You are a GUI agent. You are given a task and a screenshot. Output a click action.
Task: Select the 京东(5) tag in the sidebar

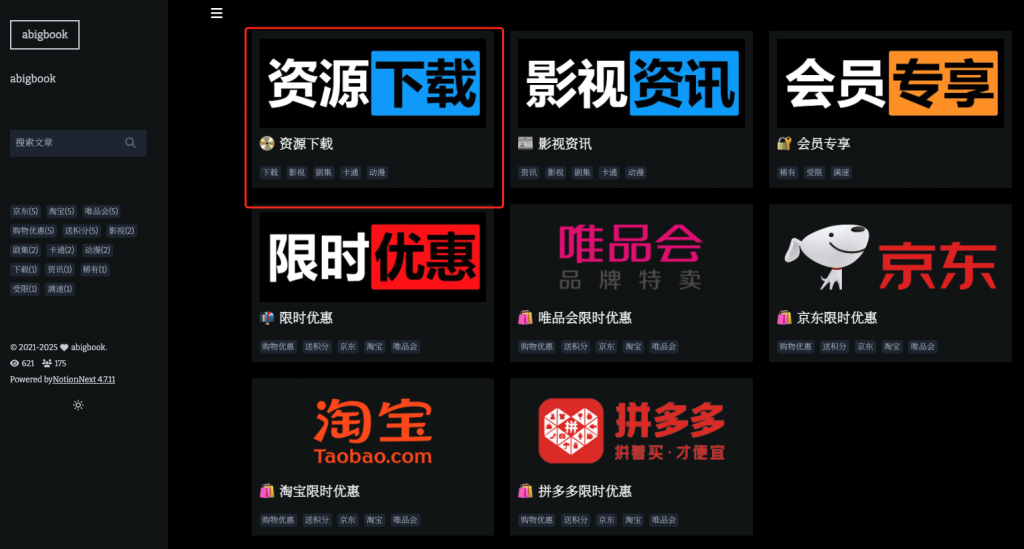[25, 211]
